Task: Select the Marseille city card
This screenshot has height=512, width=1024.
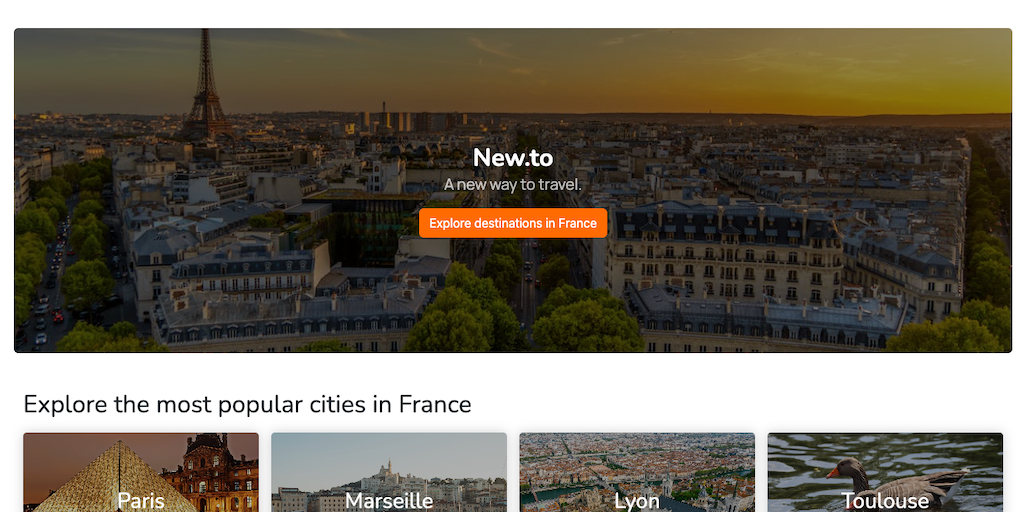Action: [389, 473]
